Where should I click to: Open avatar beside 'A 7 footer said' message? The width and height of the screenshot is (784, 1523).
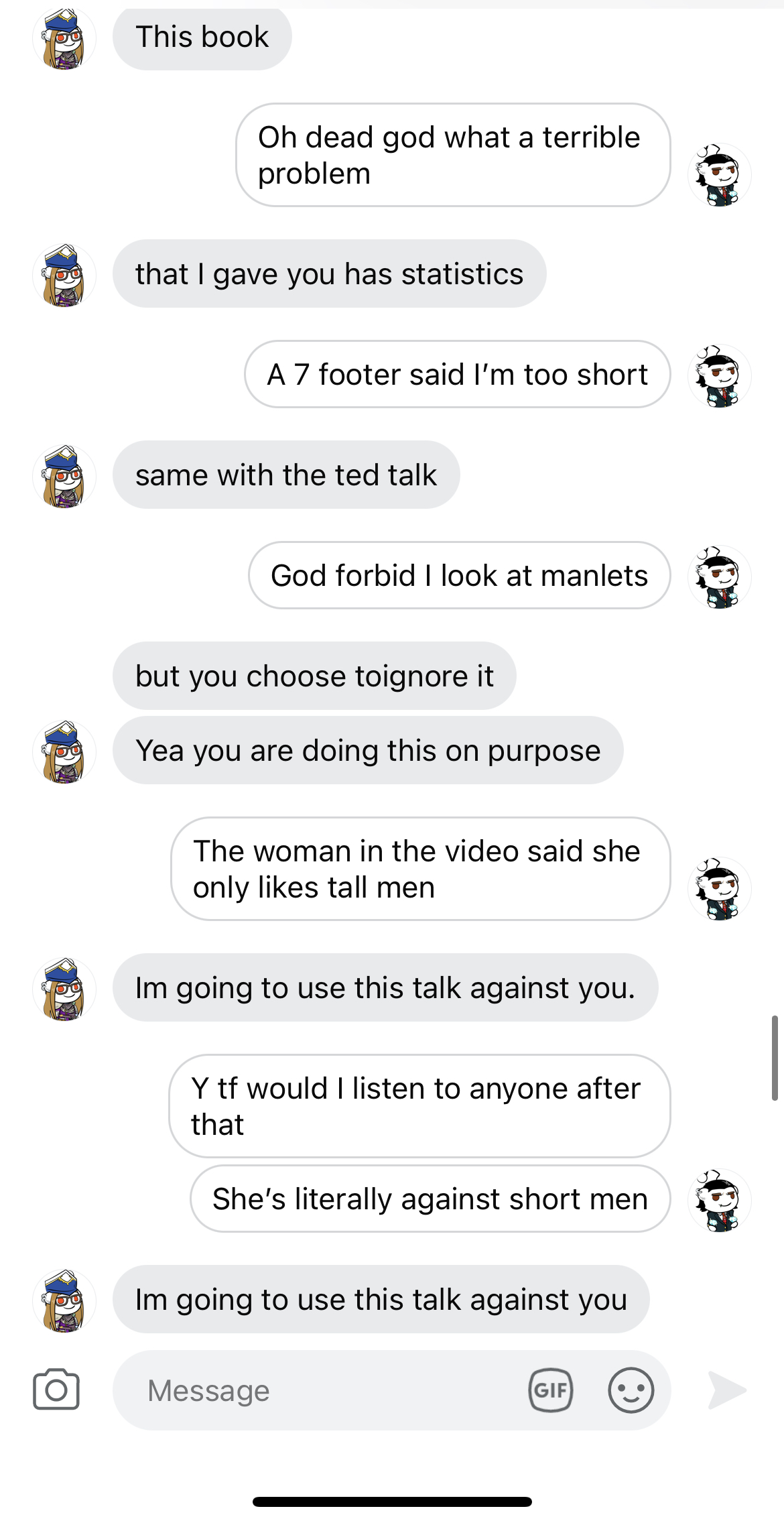(720, 376)
